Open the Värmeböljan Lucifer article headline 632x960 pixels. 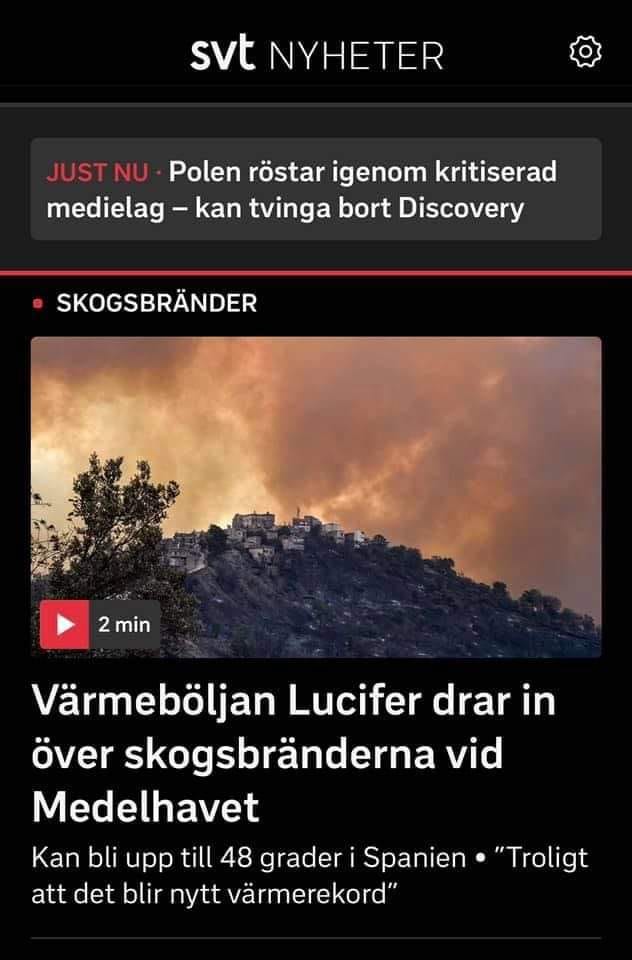pyautogui.click(x=293, y=753)
